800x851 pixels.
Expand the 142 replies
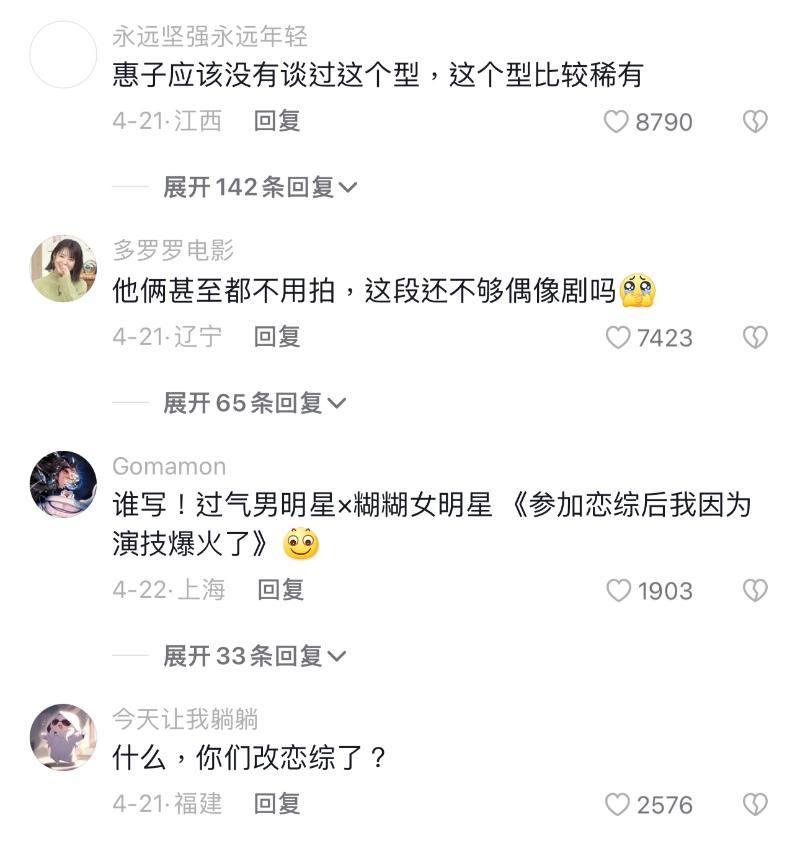[259, 187]
